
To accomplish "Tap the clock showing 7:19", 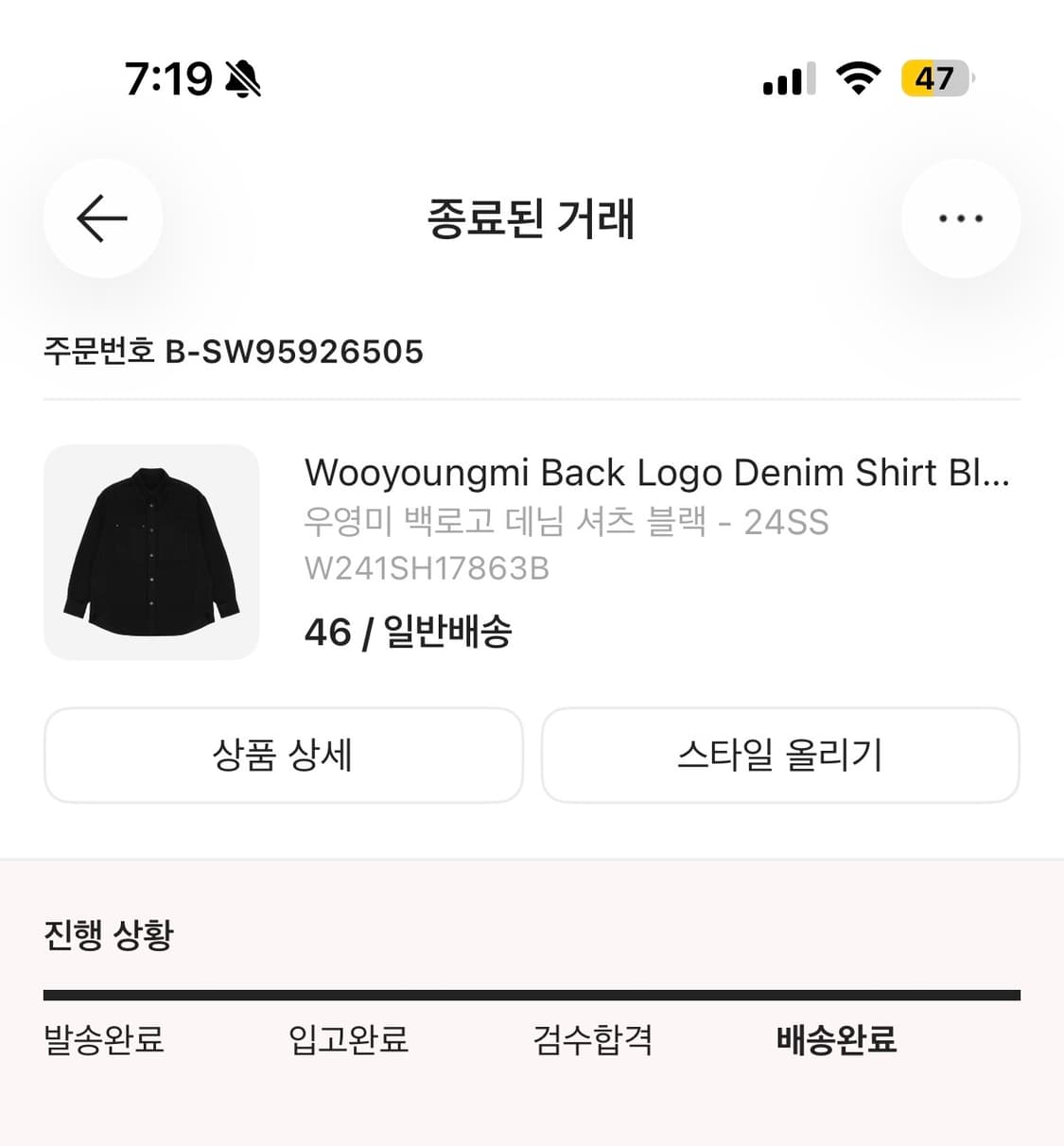I will [172, 79].
